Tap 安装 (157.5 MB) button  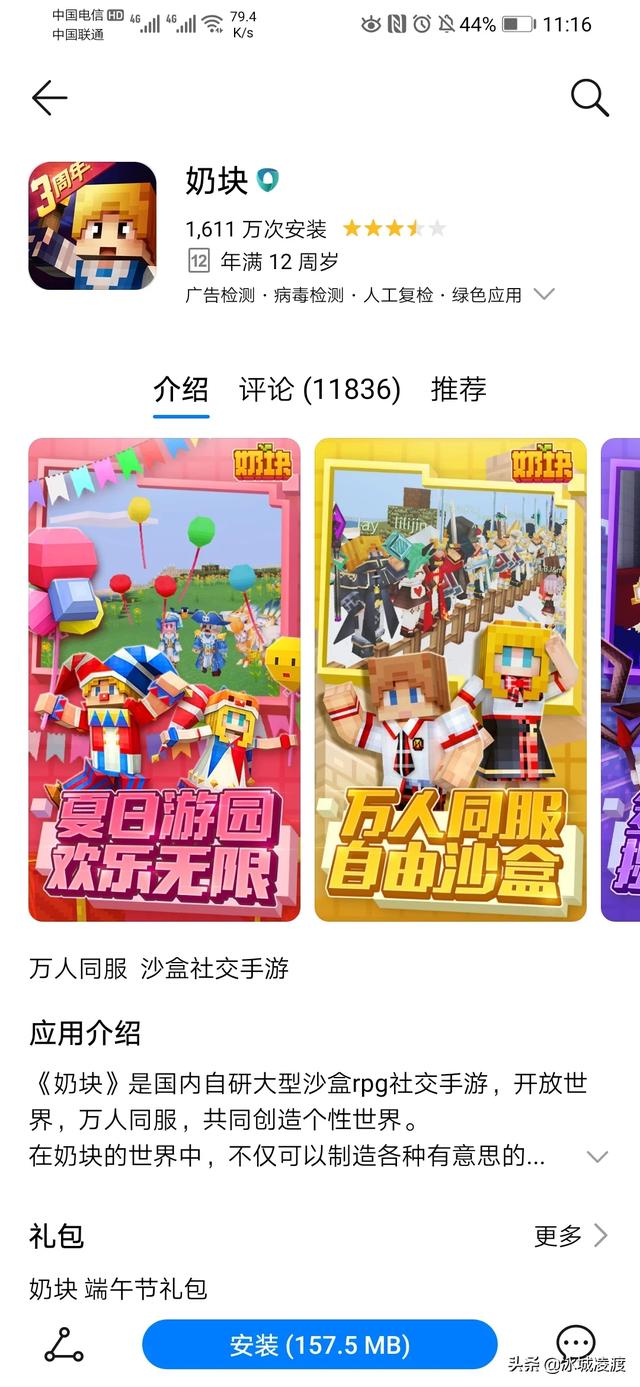pos(320,1345)
